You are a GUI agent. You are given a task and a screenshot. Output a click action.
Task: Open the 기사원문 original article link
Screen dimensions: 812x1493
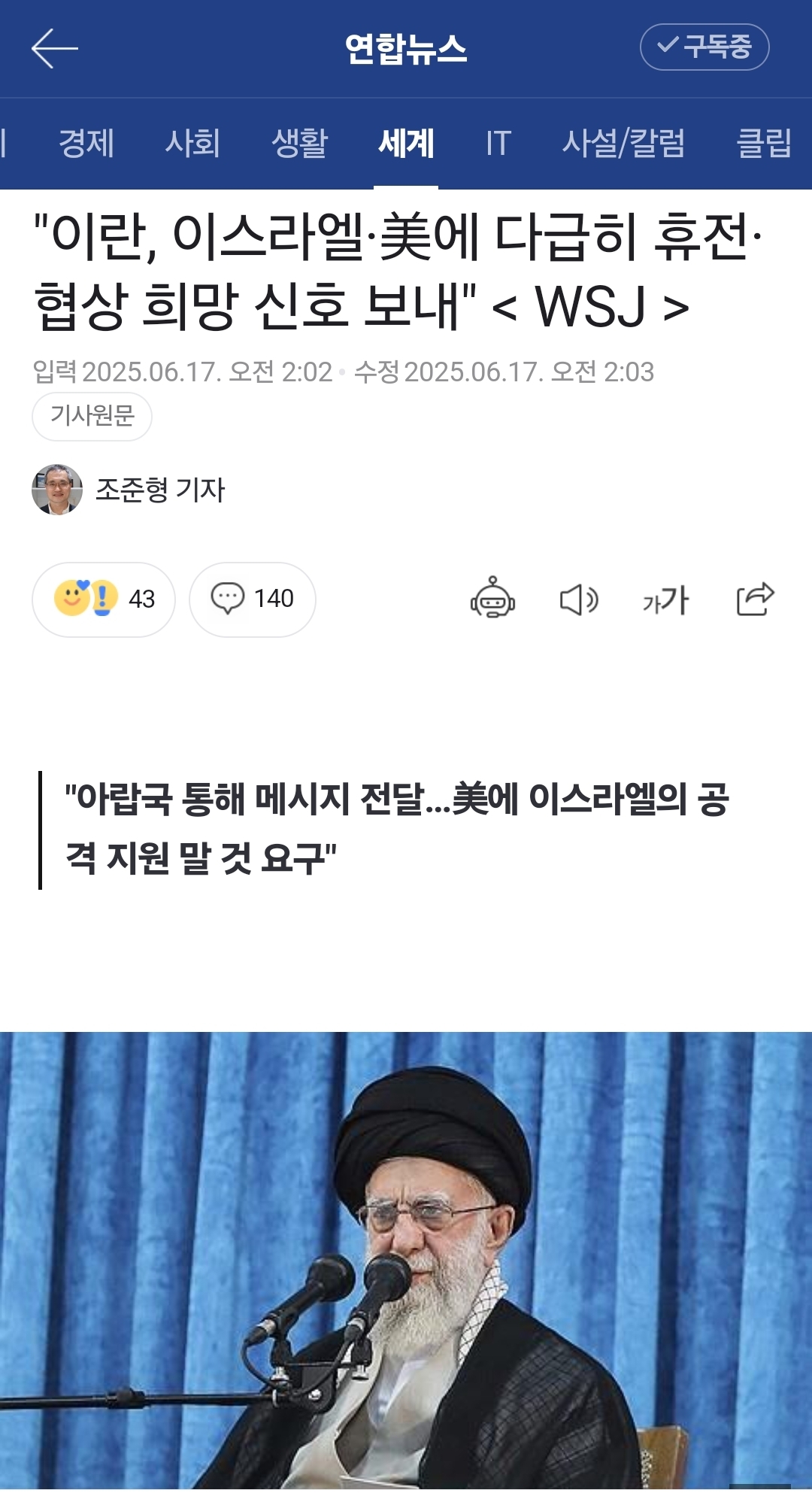(92, 416)
